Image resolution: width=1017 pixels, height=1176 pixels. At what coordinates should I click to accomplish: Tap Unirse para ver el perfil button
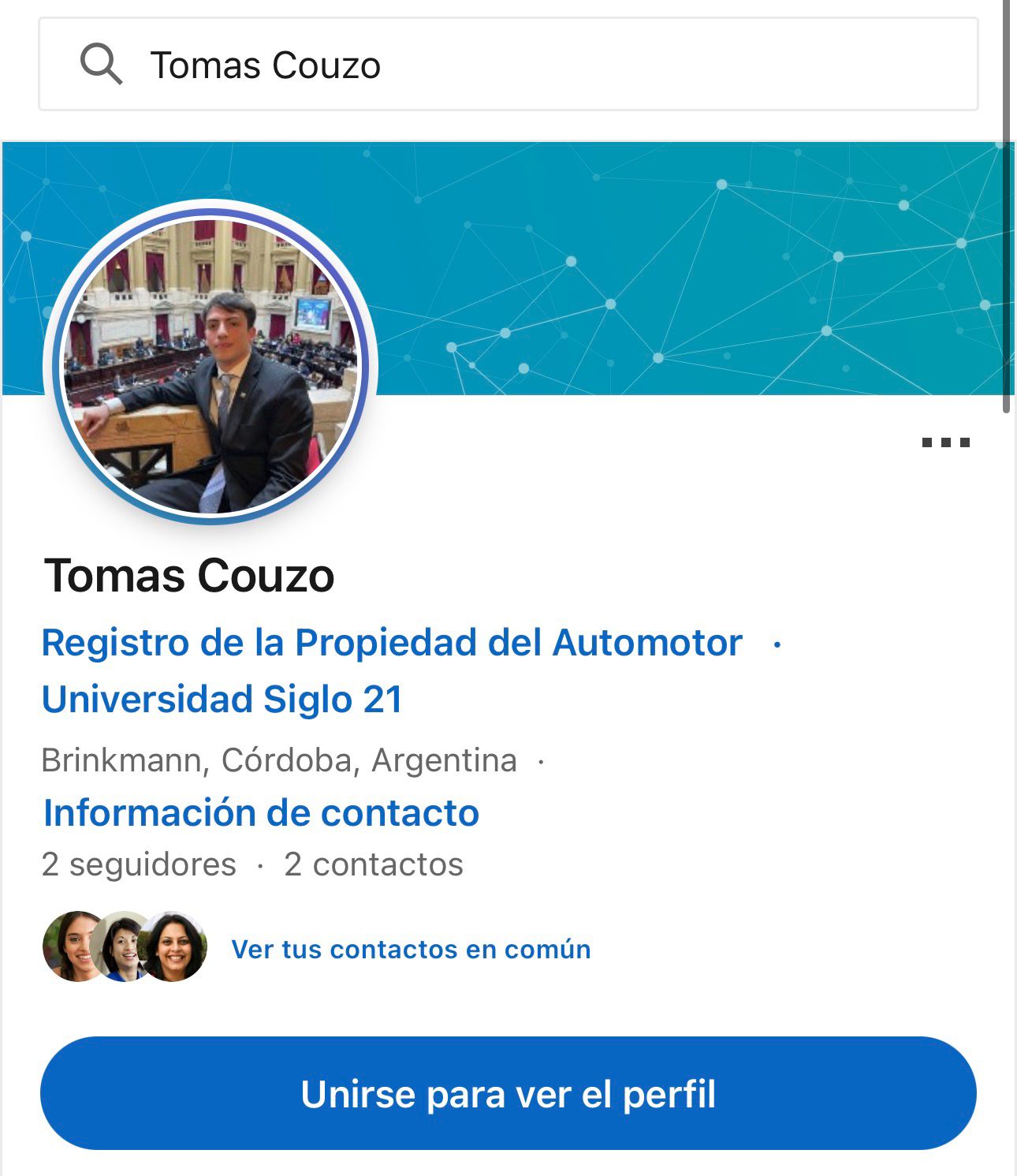click(508, 1093)
